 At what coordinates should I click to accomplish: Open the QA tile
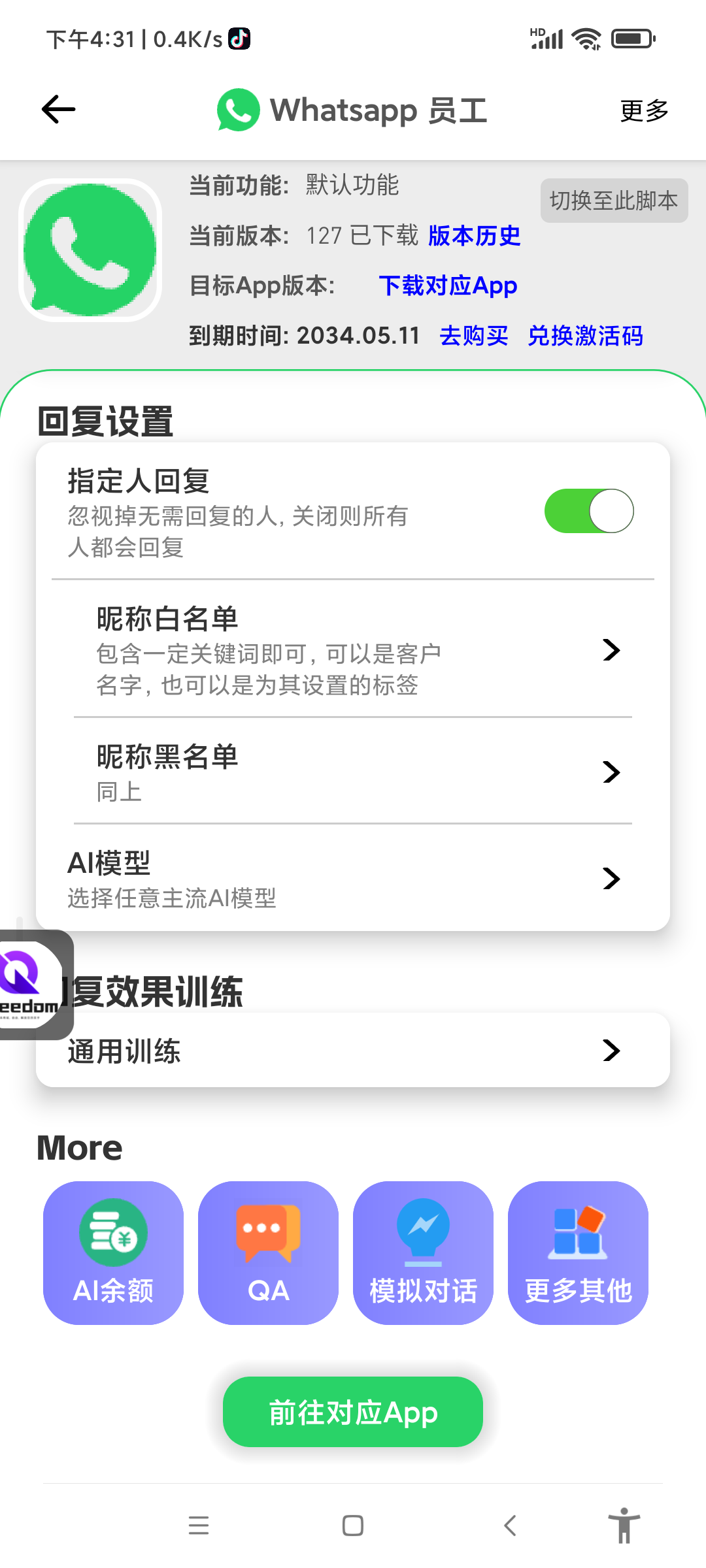(268, 1252)
